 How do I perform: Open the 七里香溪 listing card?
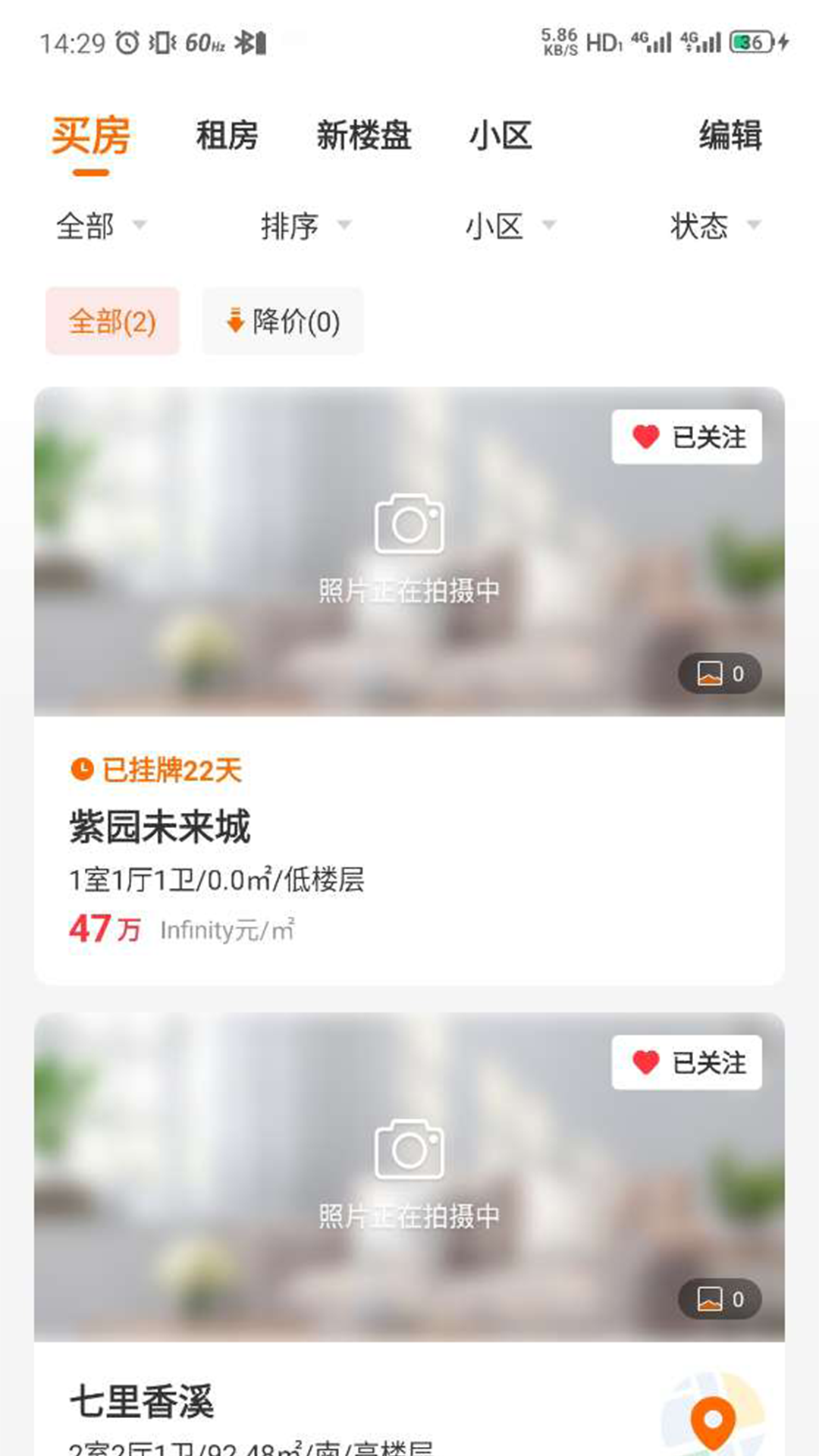pyautogui.click(x=303, y=1401)
